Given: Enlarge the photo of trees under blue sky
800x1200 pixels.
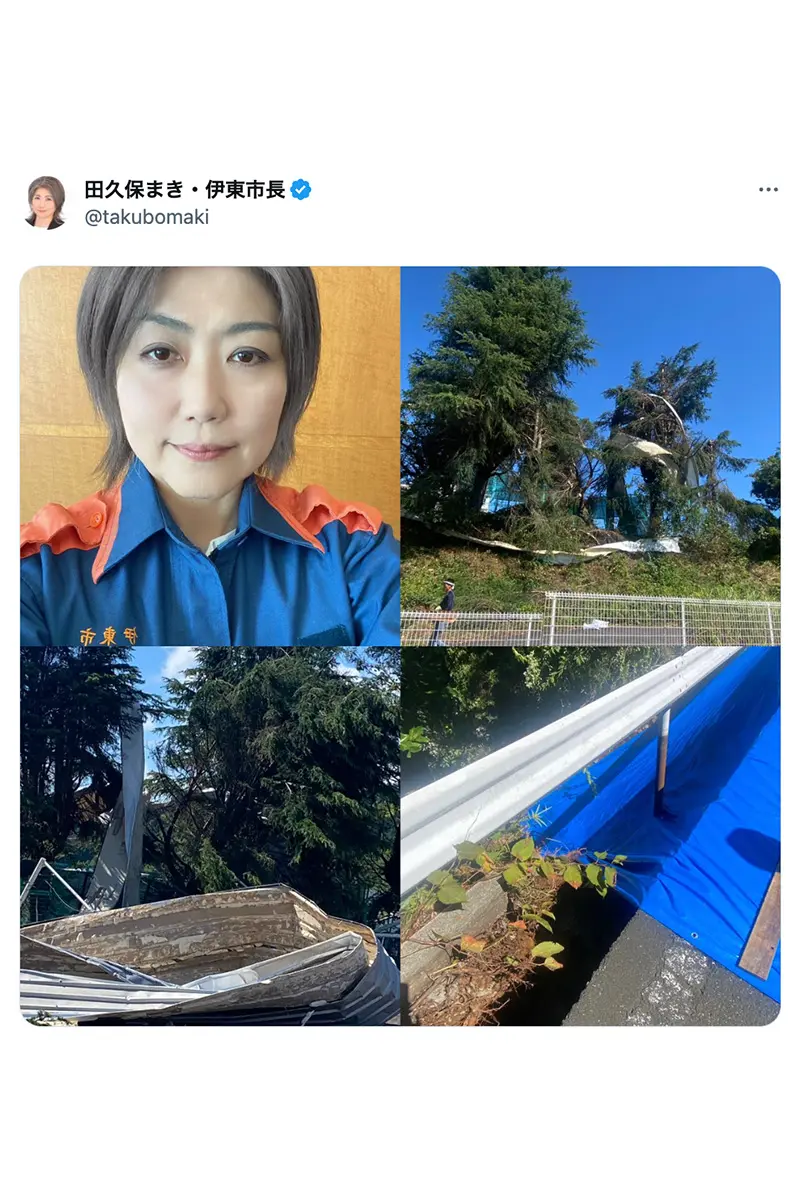Looking at the screenshot, I should click(x=590, y=455).
